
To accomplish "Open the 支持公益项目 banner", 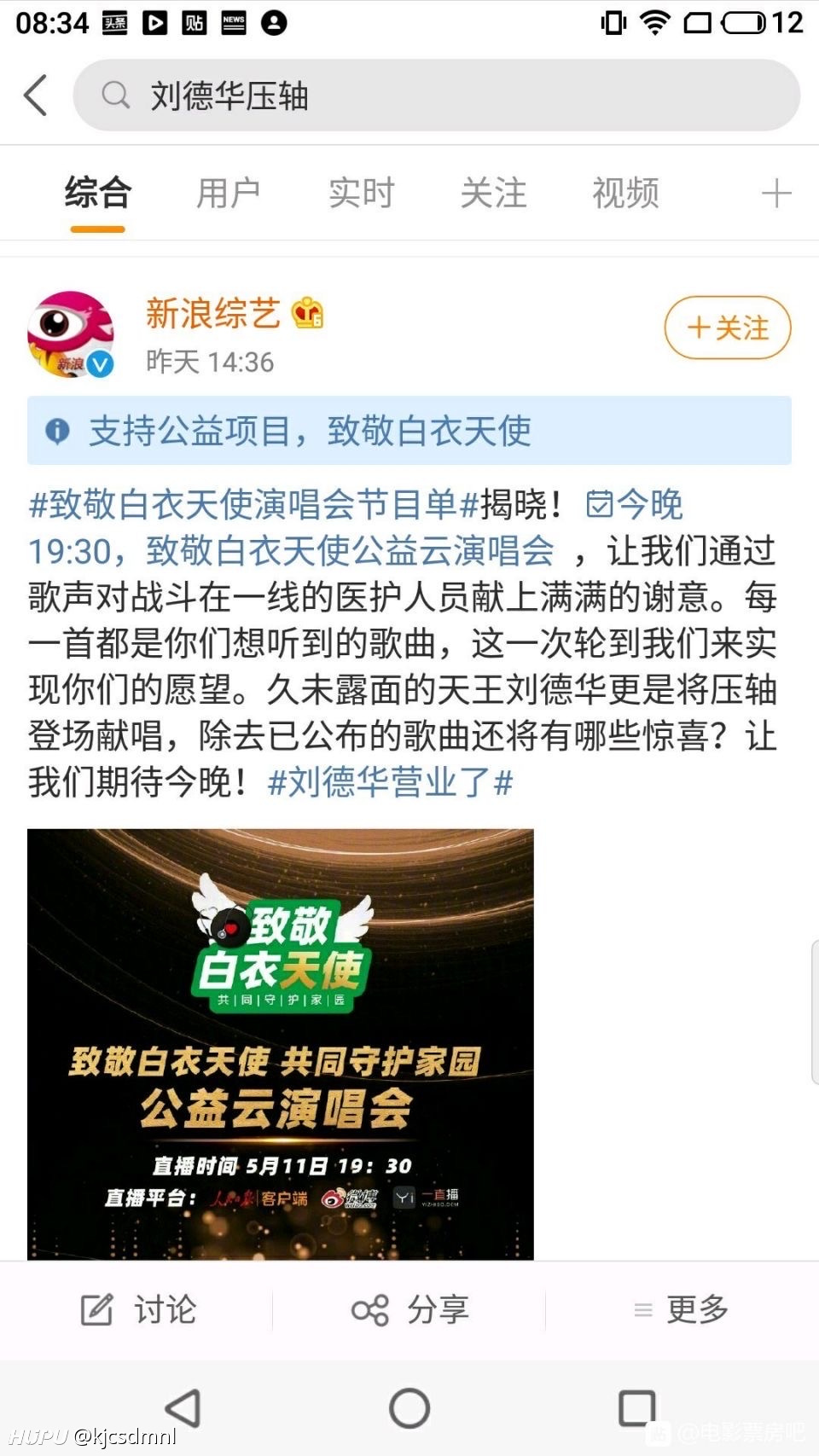I will point(409,431).
